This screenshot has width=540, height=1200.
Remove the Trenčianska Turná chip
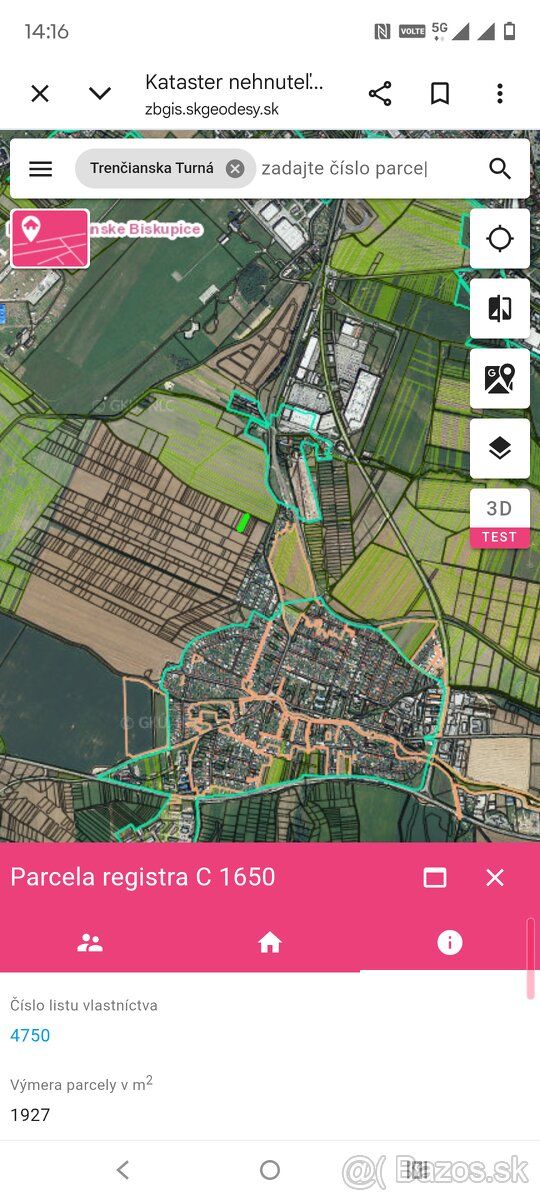tap(235, 169)
